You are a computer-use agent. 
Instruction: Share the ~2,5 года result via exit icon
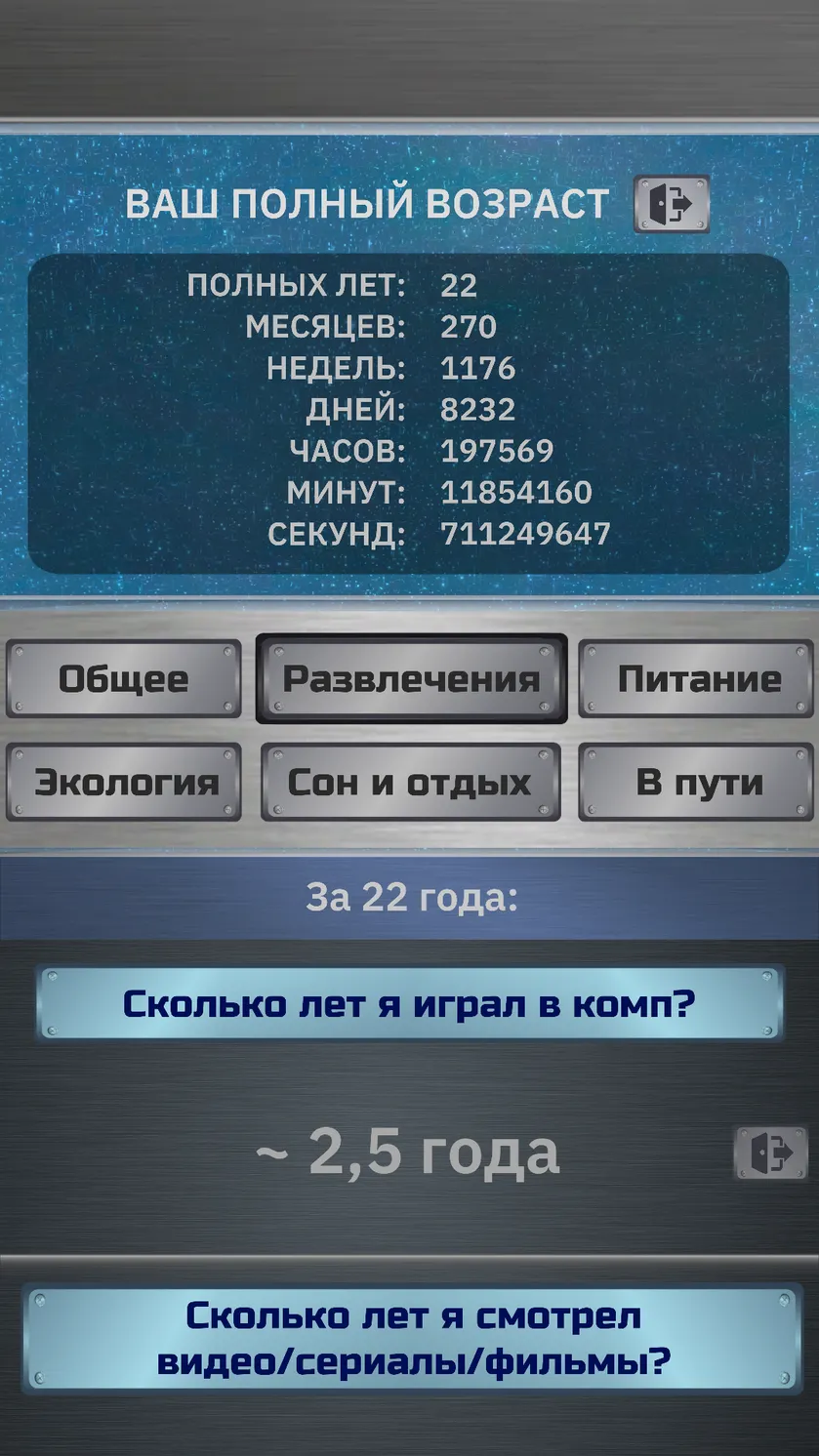tap(771, 1153)
